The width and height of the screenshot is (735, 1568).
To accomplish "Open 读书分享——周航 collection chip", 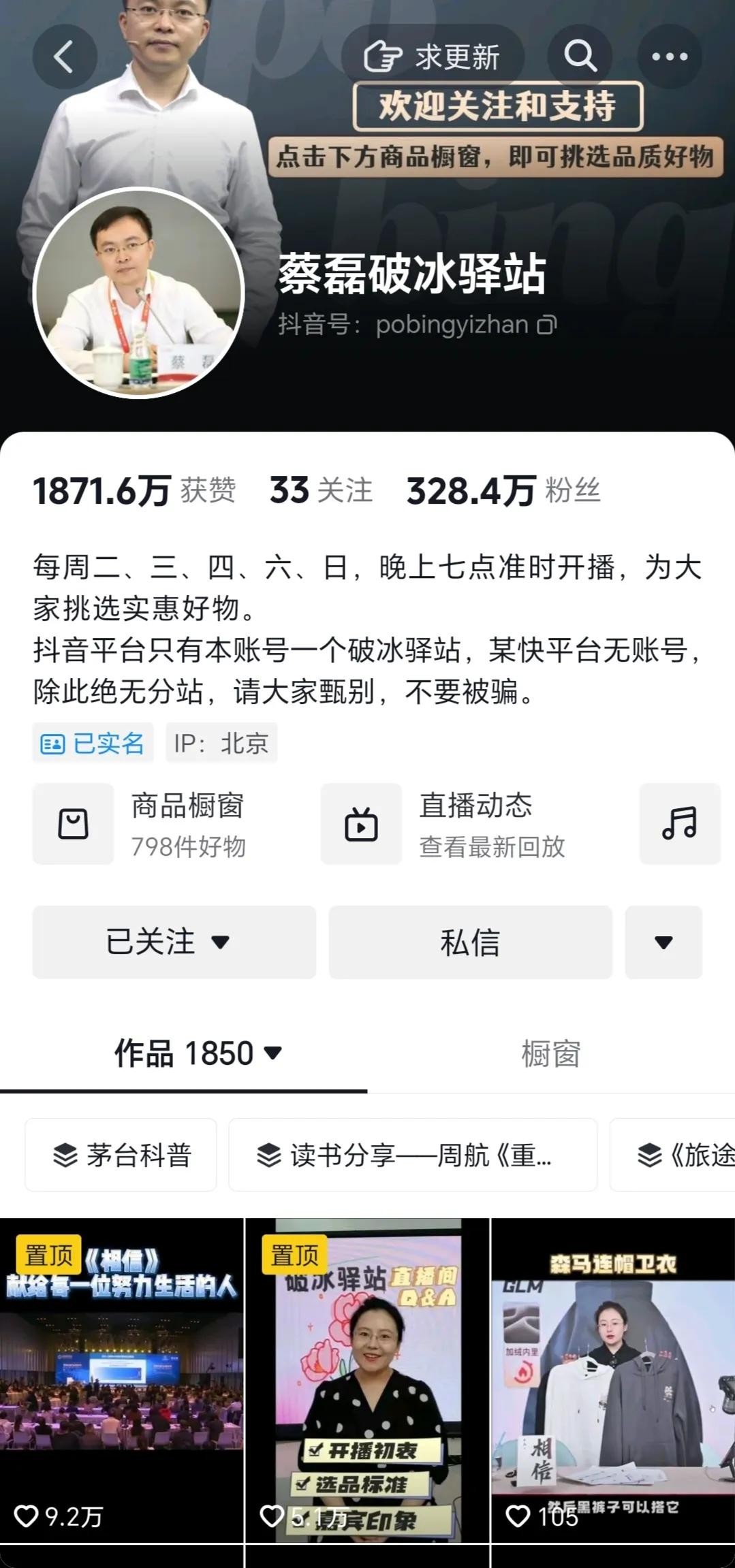I will (413, 1155).
